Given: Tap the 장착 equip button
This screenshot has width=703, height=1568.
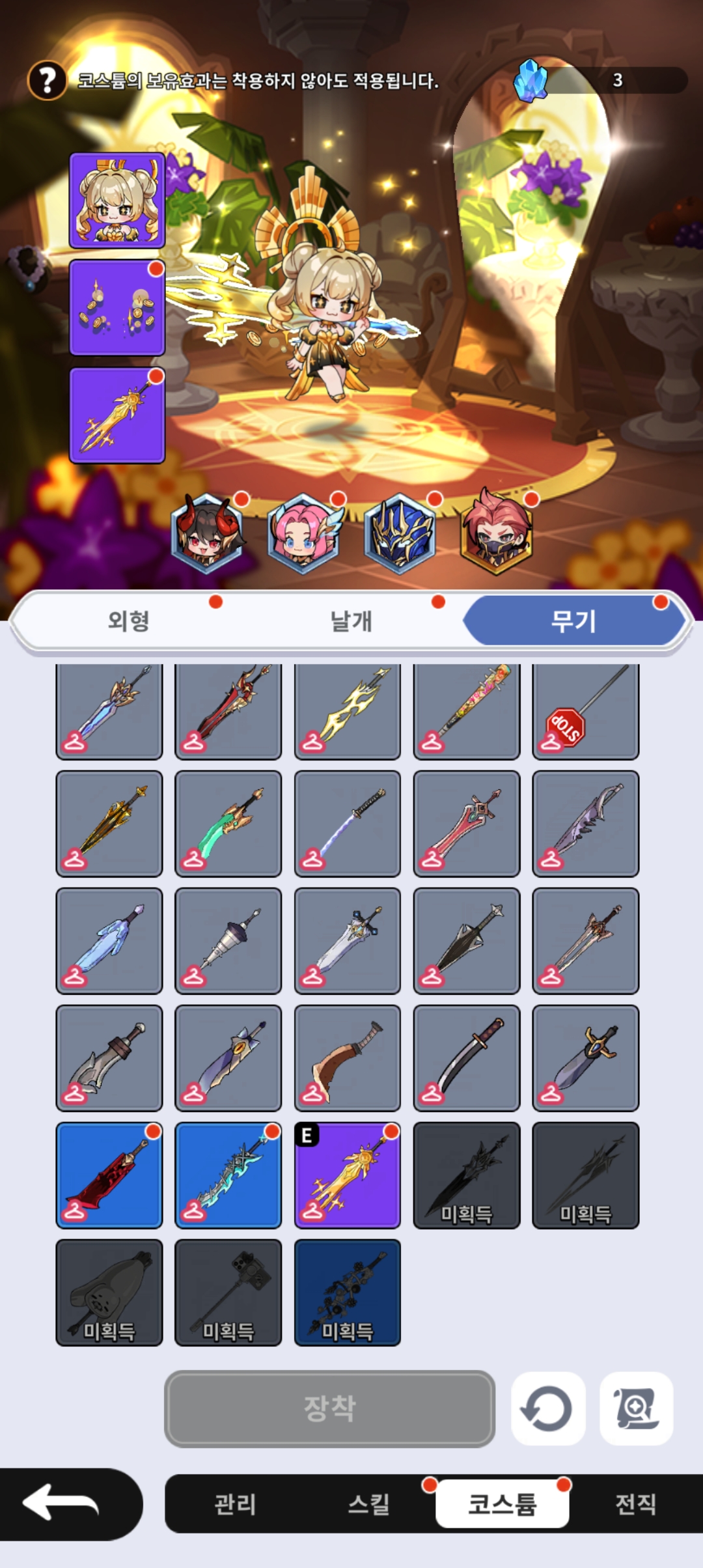Looking at the screenshot, I should [329, 1408].
